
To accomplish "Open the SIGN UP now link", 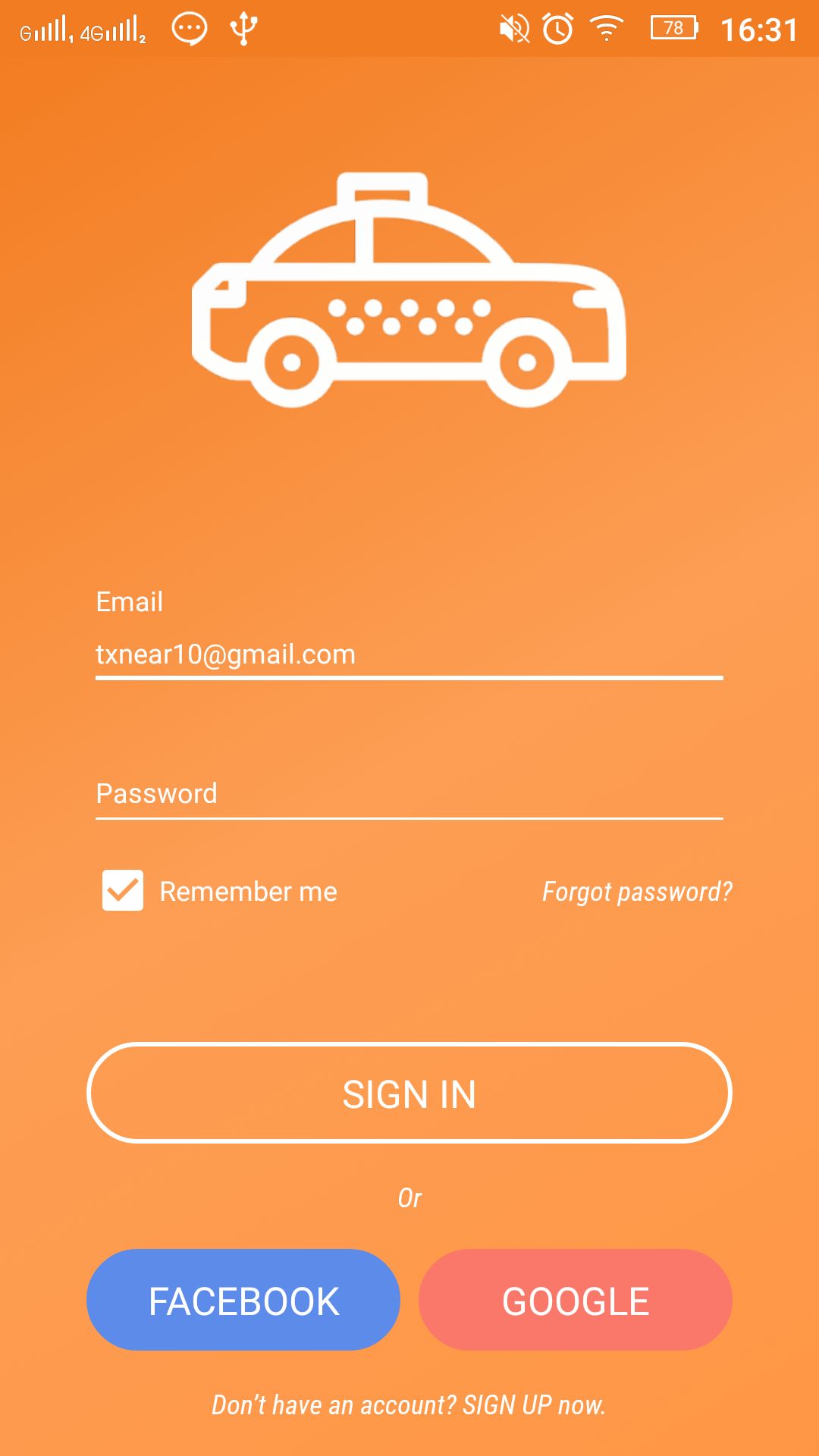I will [x=534, y=1405].
